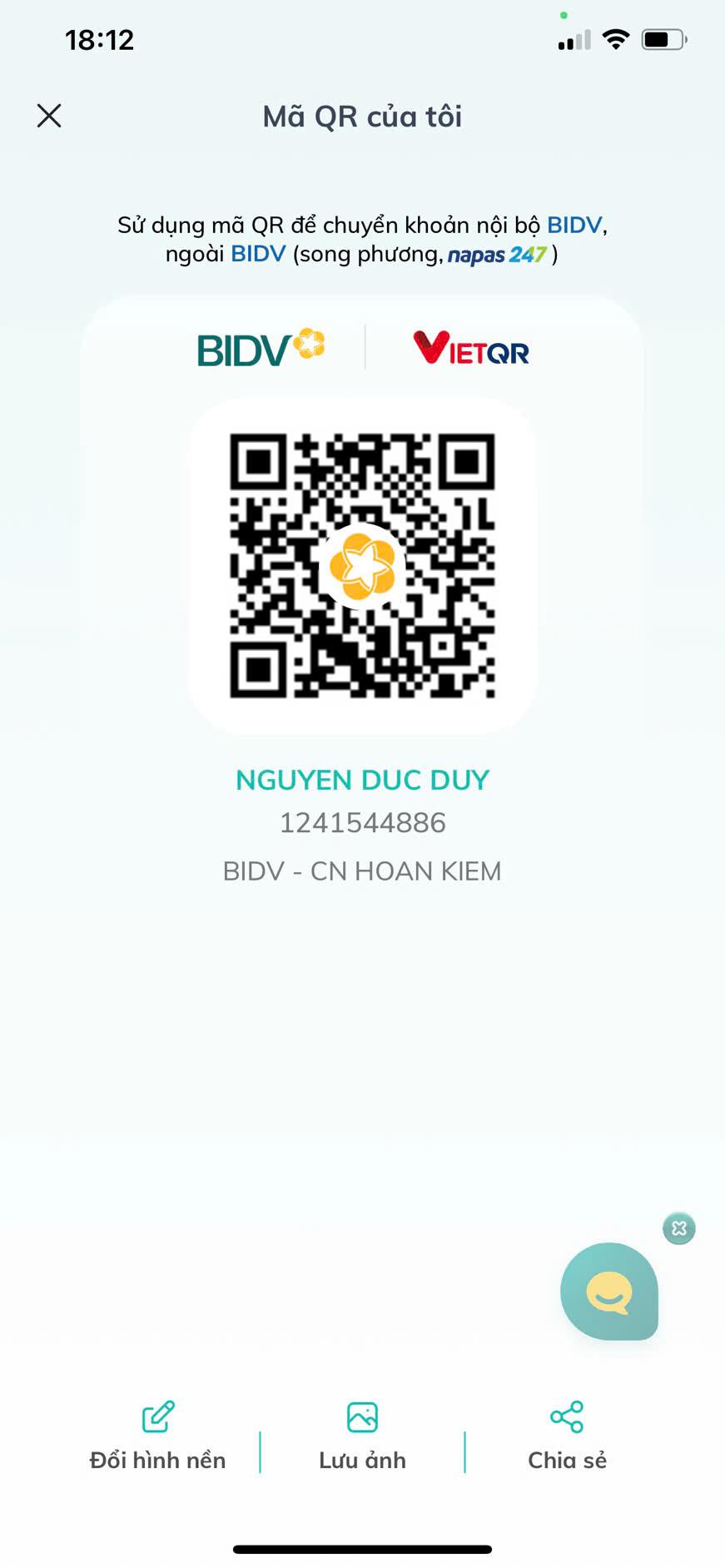Dismiss the floating chat assistant bubble
725x1568 pixels.
[x=679, y=1228]
